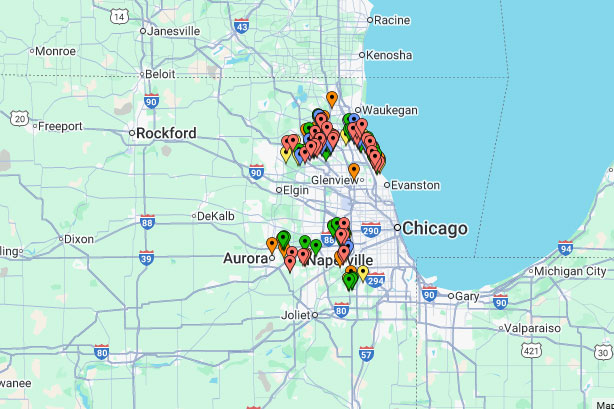Open the orange pin beside Aurora
The image size is (614, 409).
(x=272, y=244)
